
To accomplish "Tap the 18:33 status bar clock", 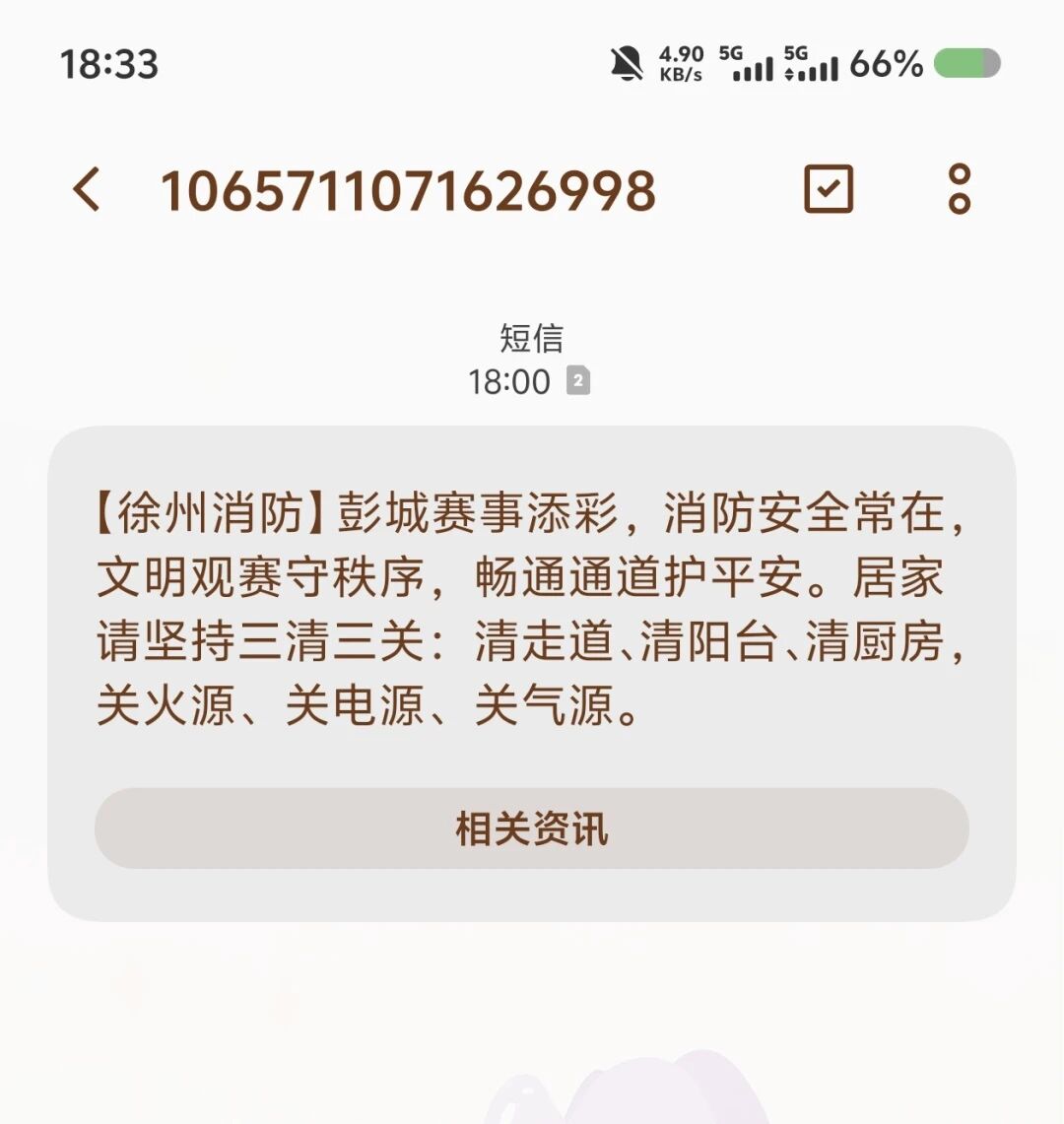I will click(108, 63).
